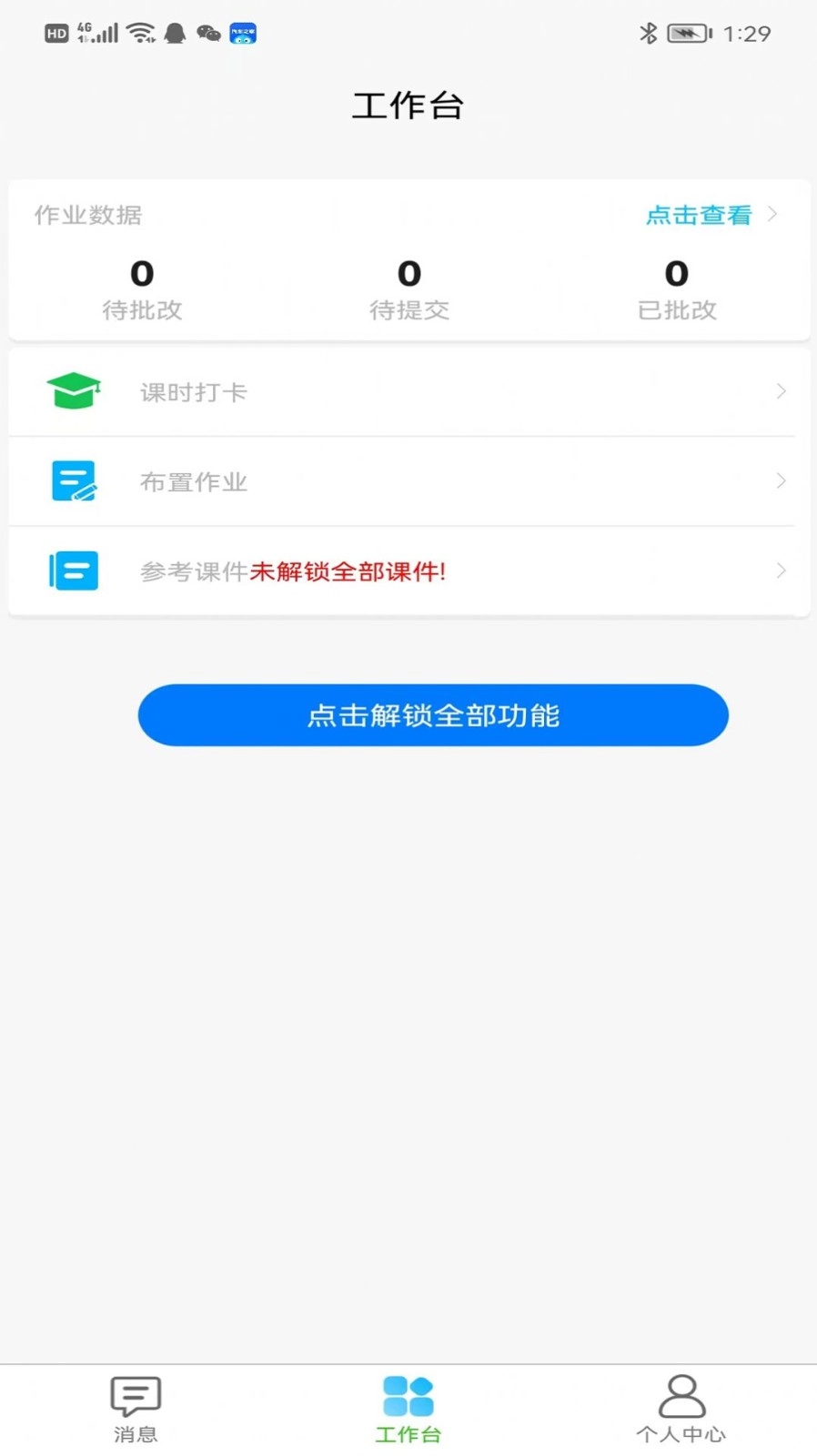Expand the 参考课件 row chevron
Image resolution: width=817 pixels, height=1456 pixels.
781,571
